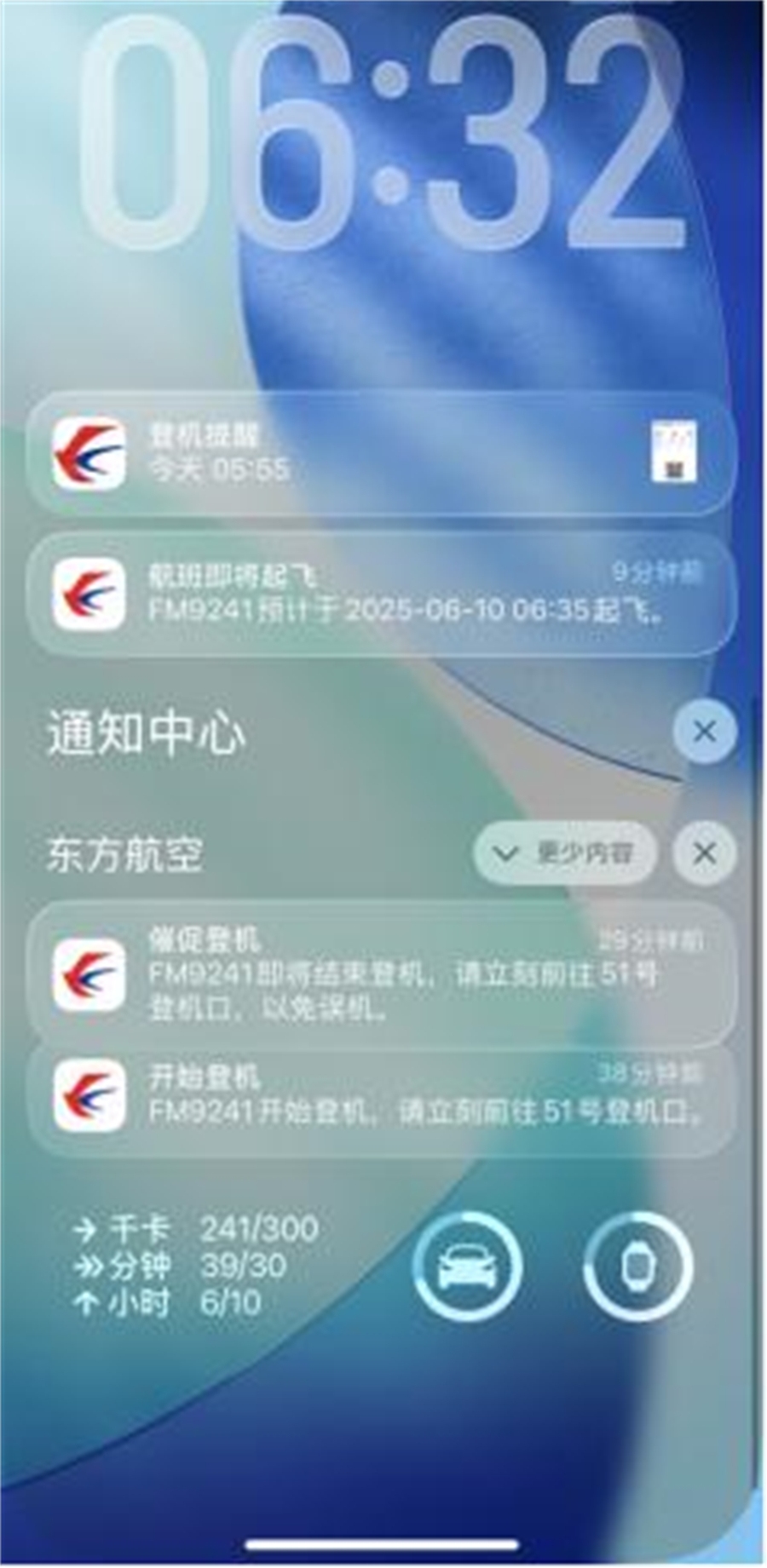Collapse notifications with 更少内容 button
767x1568 pixels.
[x=566, y=853]
